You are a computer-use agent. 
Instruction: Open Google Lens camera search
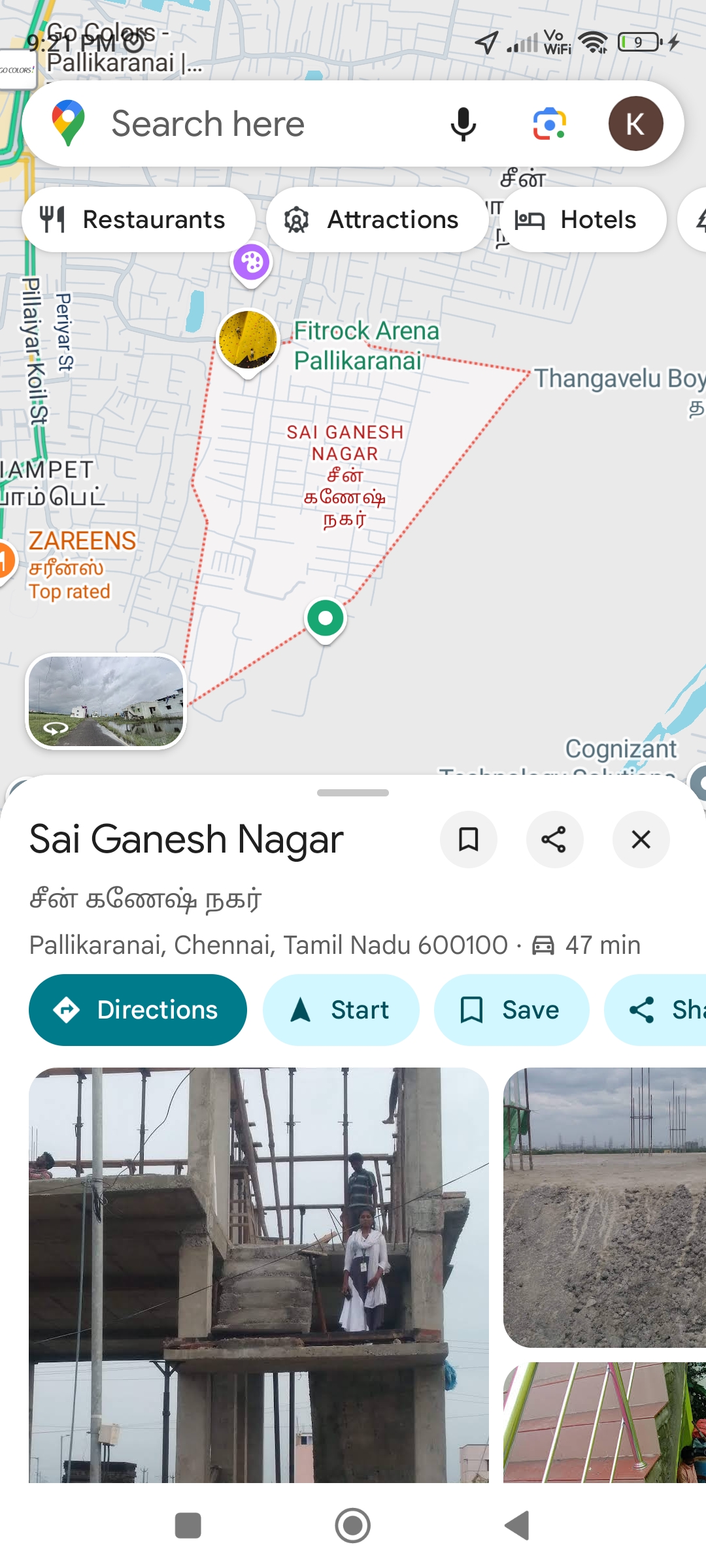pyautogui.click(x=549, y=124)
